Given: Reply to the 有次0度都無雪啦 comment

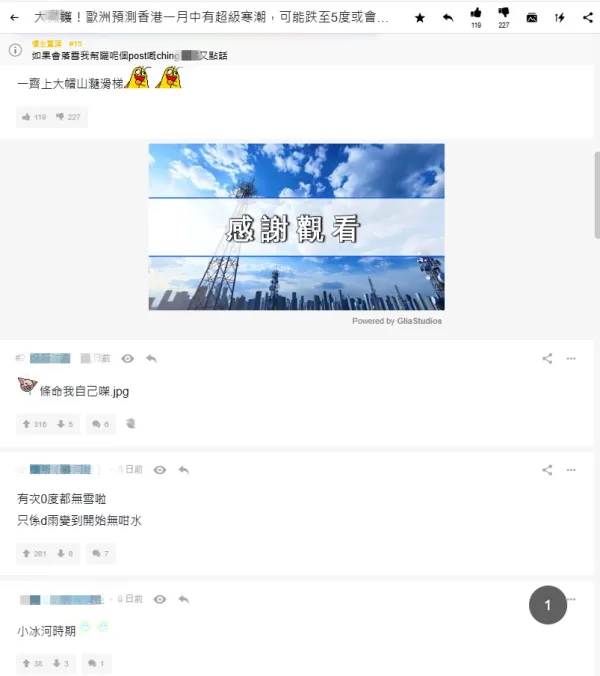Looking at the screenshot, I should pyautogui.click(x=183, y=469).
